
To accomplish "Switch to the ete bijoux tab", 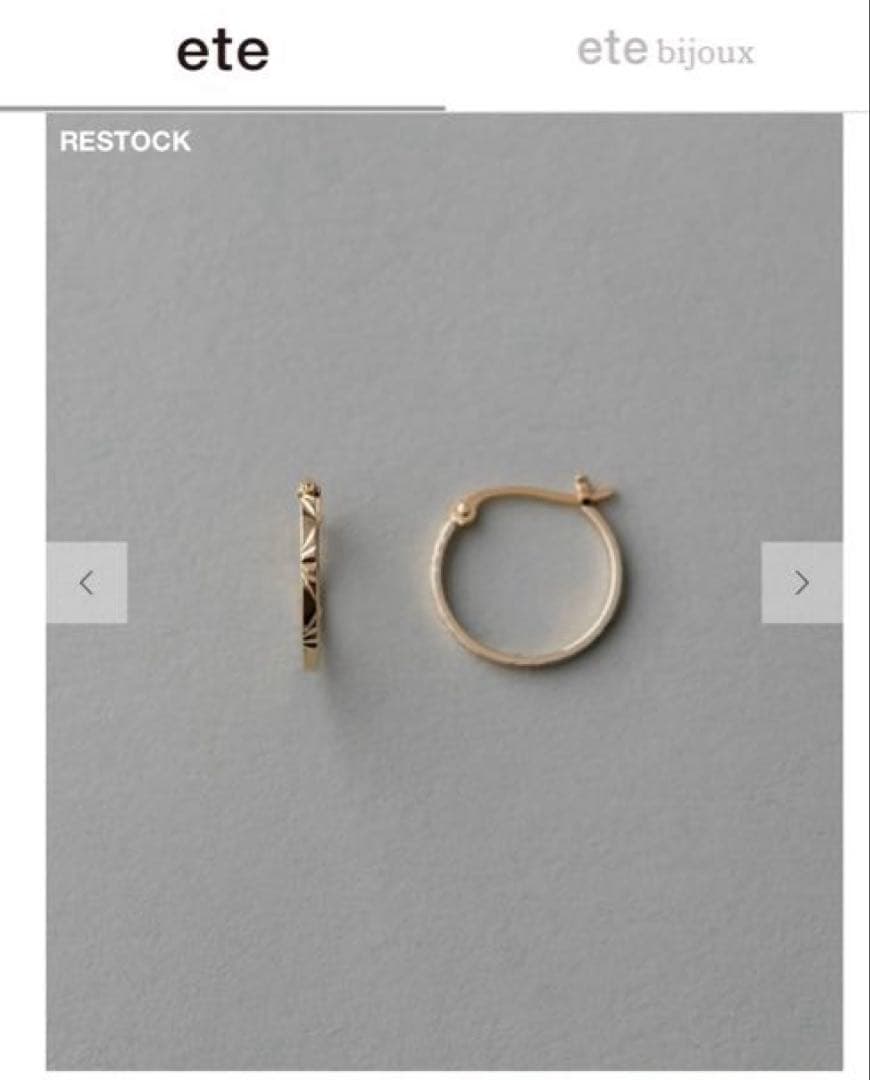I will pos(665,53).
